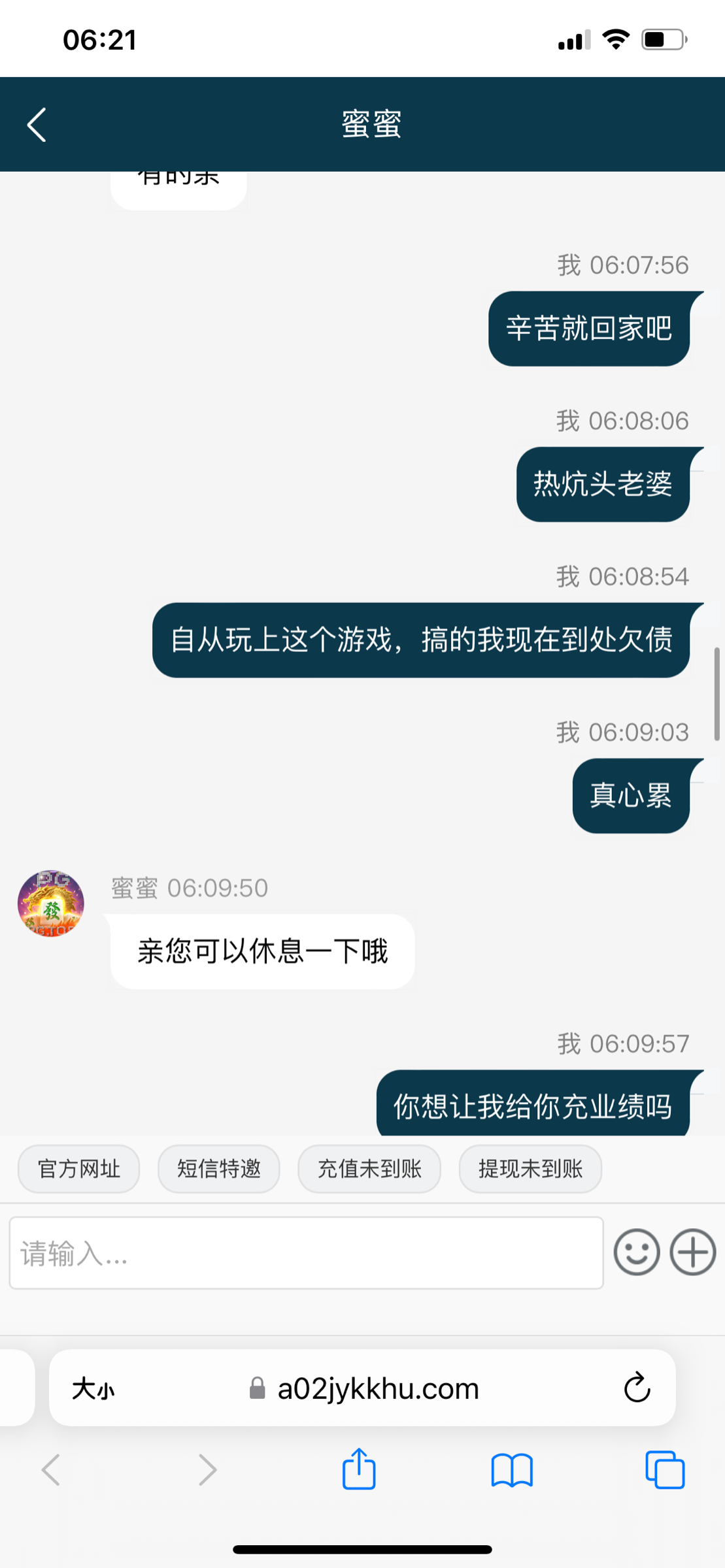Choose the 充值未到账 quick option
This screenshot has height=1568, width=725.
pyautogui.click(x=369, y=1169)
